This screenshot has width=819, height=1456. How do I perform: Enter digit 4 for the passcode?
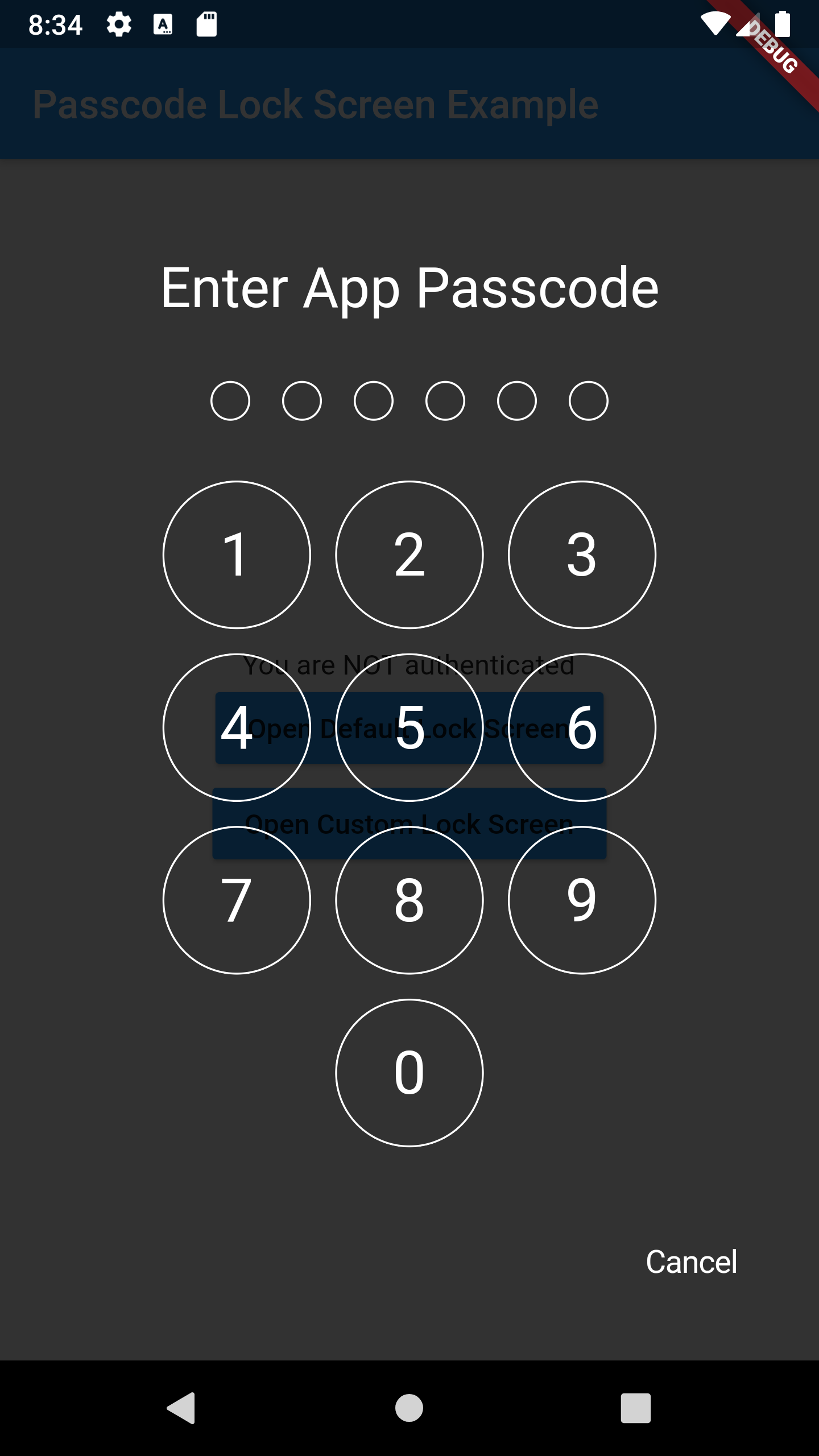click(x=237, y=727)
